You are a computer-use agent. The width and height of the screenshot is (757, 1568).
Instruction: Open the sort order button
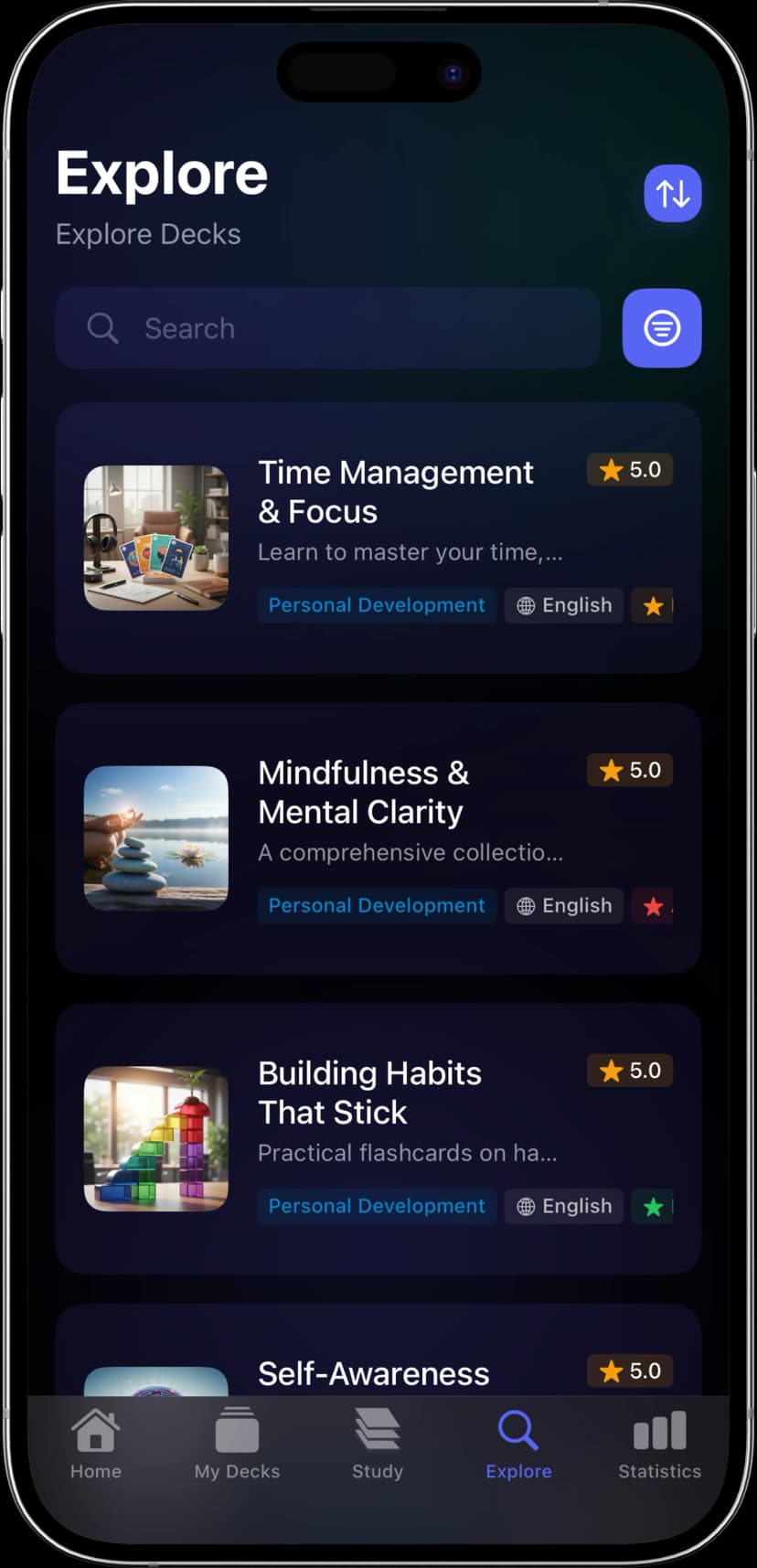point(672,194)
